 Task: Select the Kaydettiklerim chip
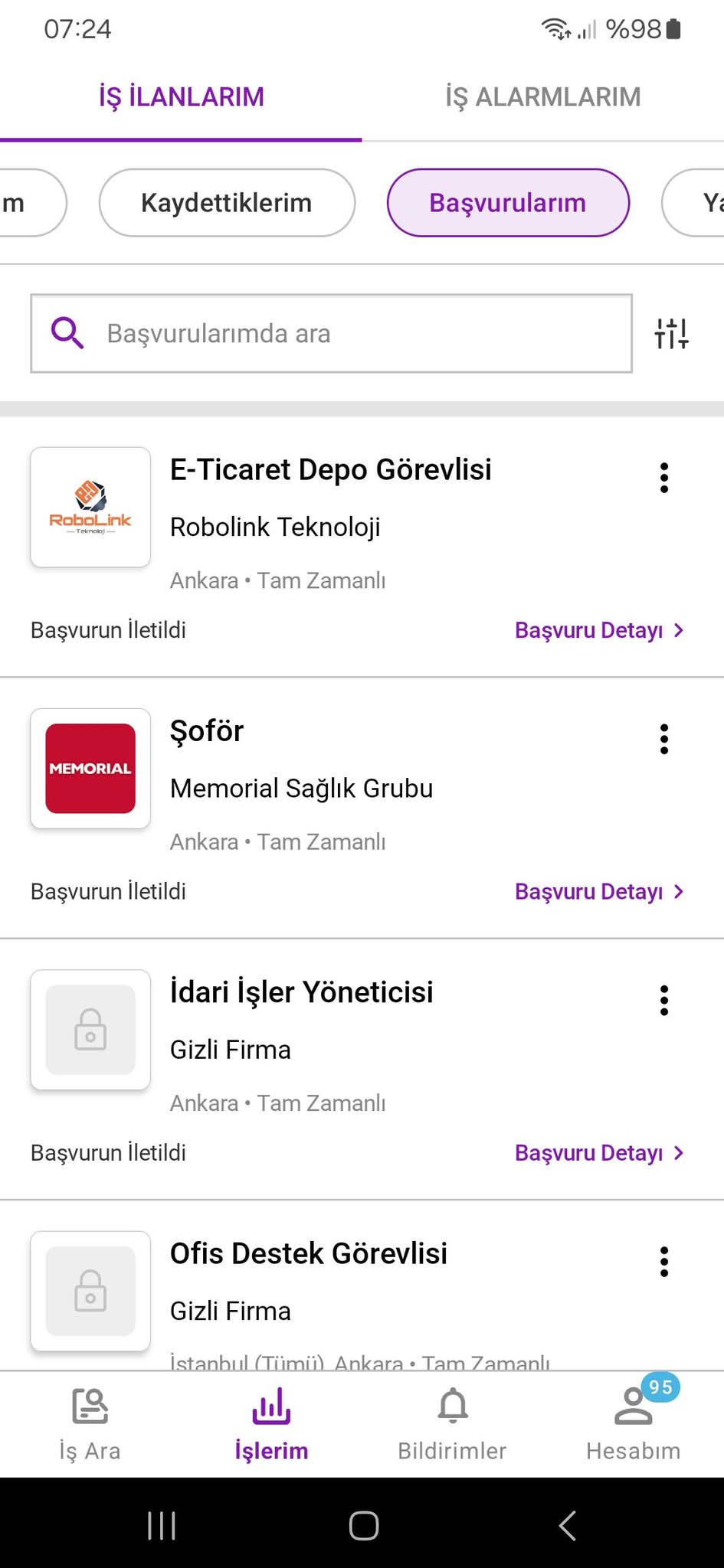tap(227, 203)
